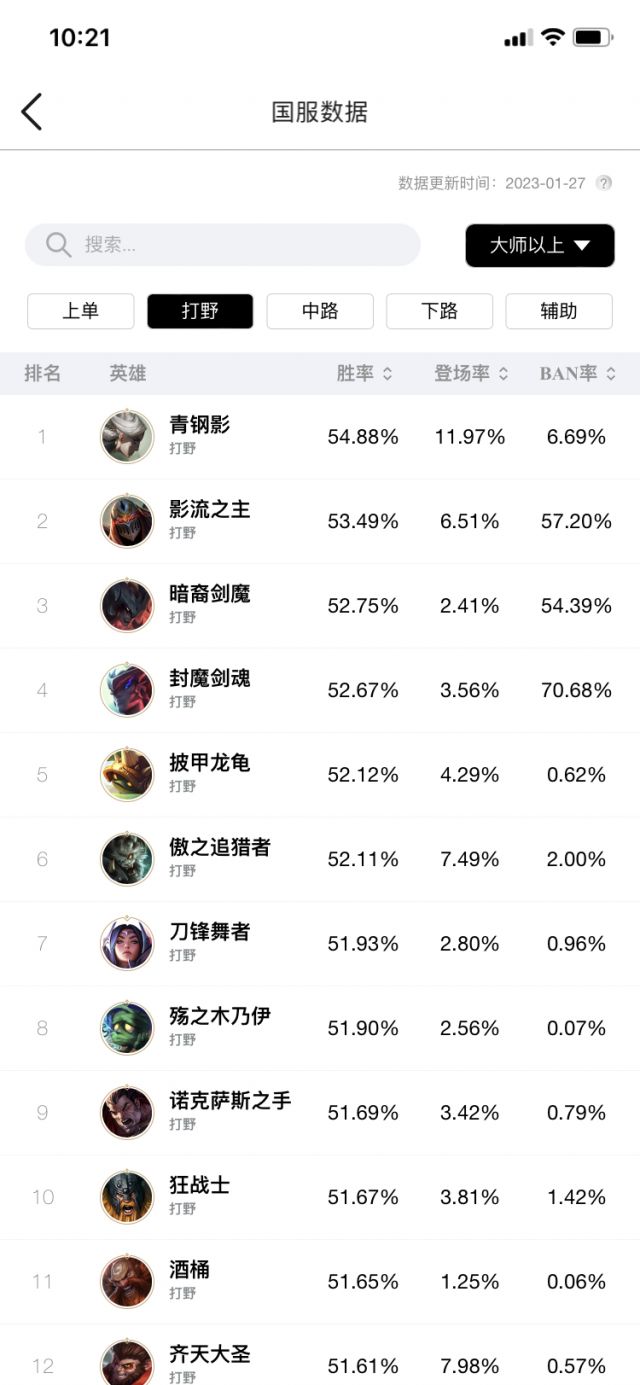Image resolution: width=640 pixels, height=1385 pixels.
Task: Sort the list by 登场率
Action: pos(471,374)
